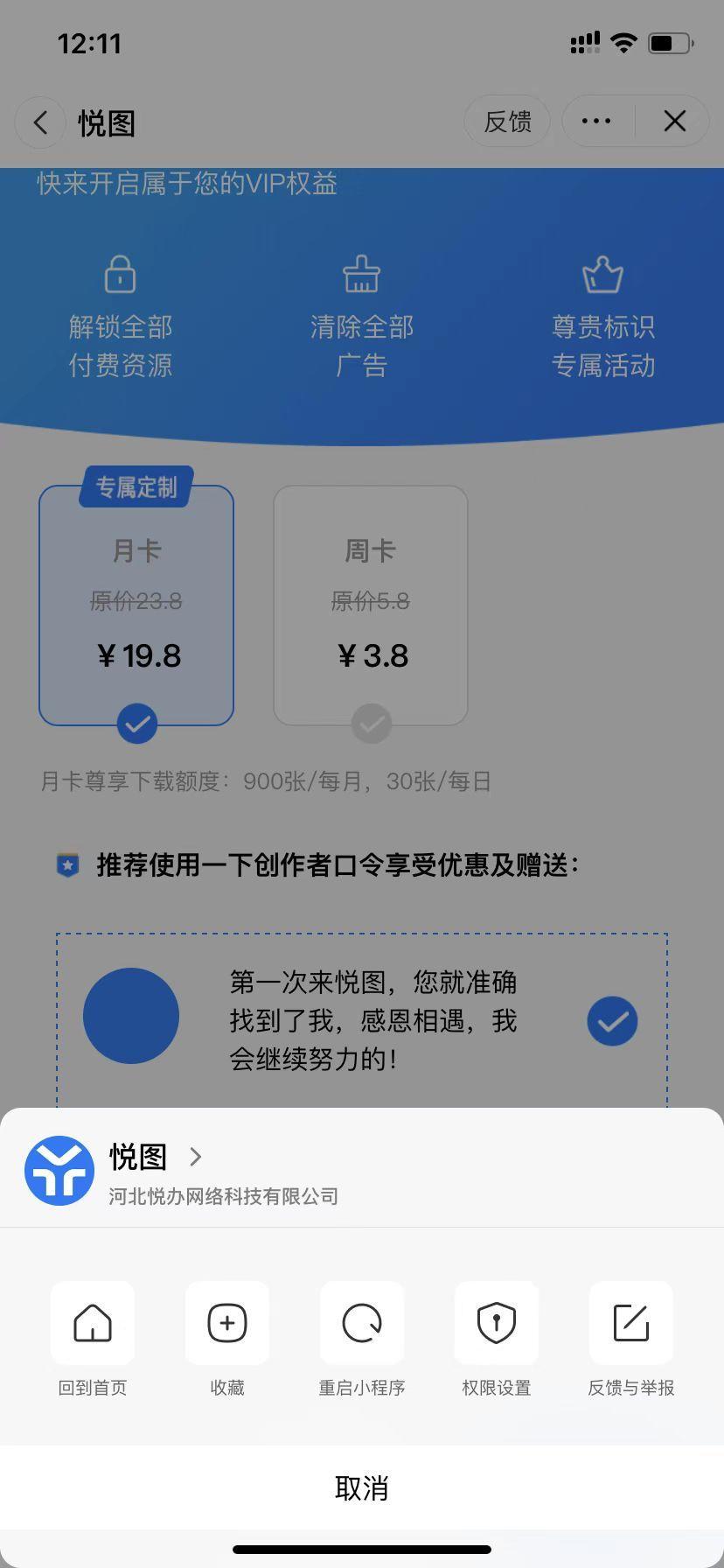Image resolution: width=724 pixels, height=1568 pixels.
Task: Choose the 周卡 weekly plan card
Action: coord(371,605)
